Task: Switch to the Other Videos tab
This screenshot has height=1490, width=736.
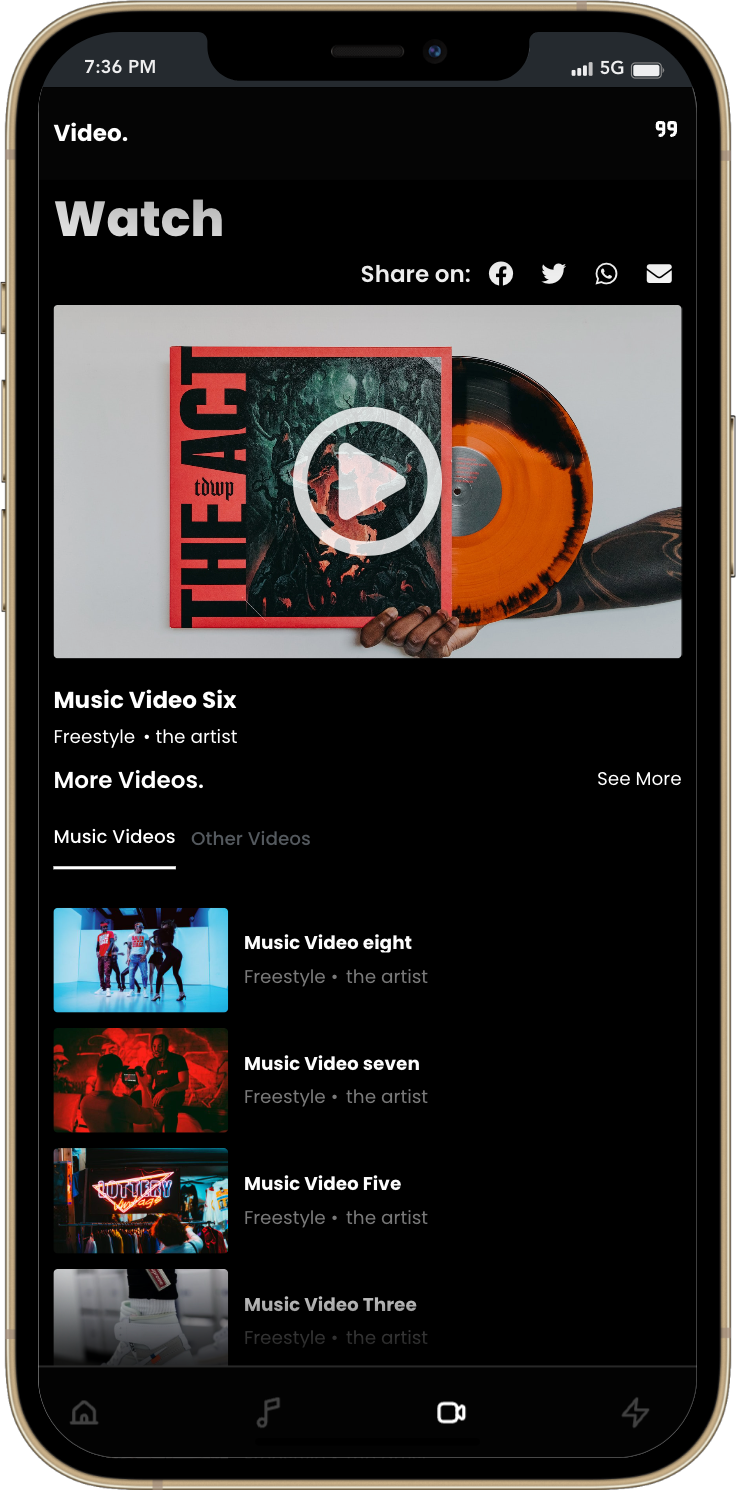Action: 250,839
